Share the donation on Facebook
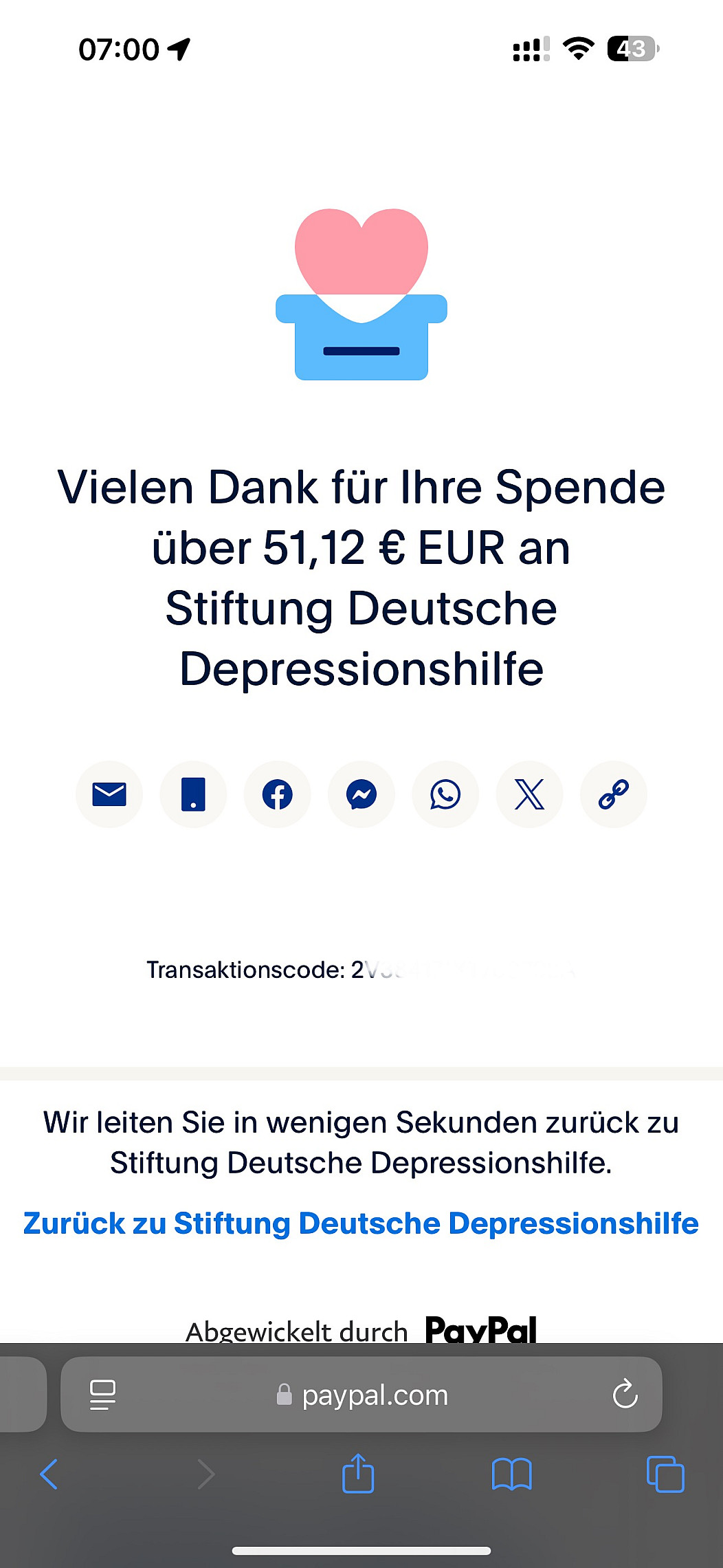 pyautogui.click(x=277, y=794)
